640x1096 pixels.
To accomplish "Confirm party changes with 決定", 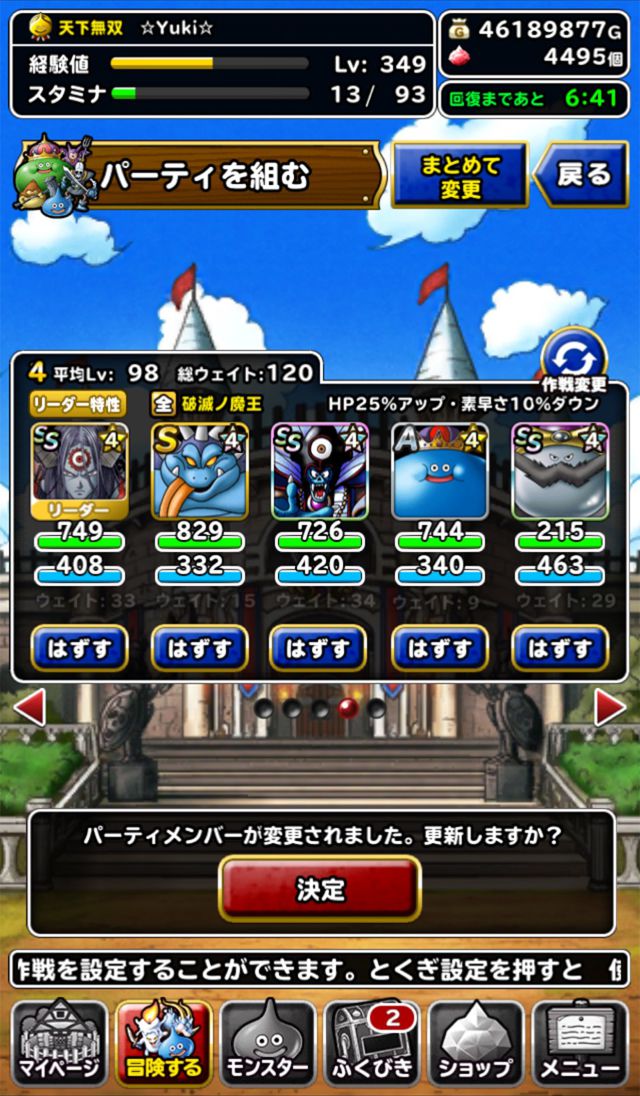I will (x=320, y=888).
